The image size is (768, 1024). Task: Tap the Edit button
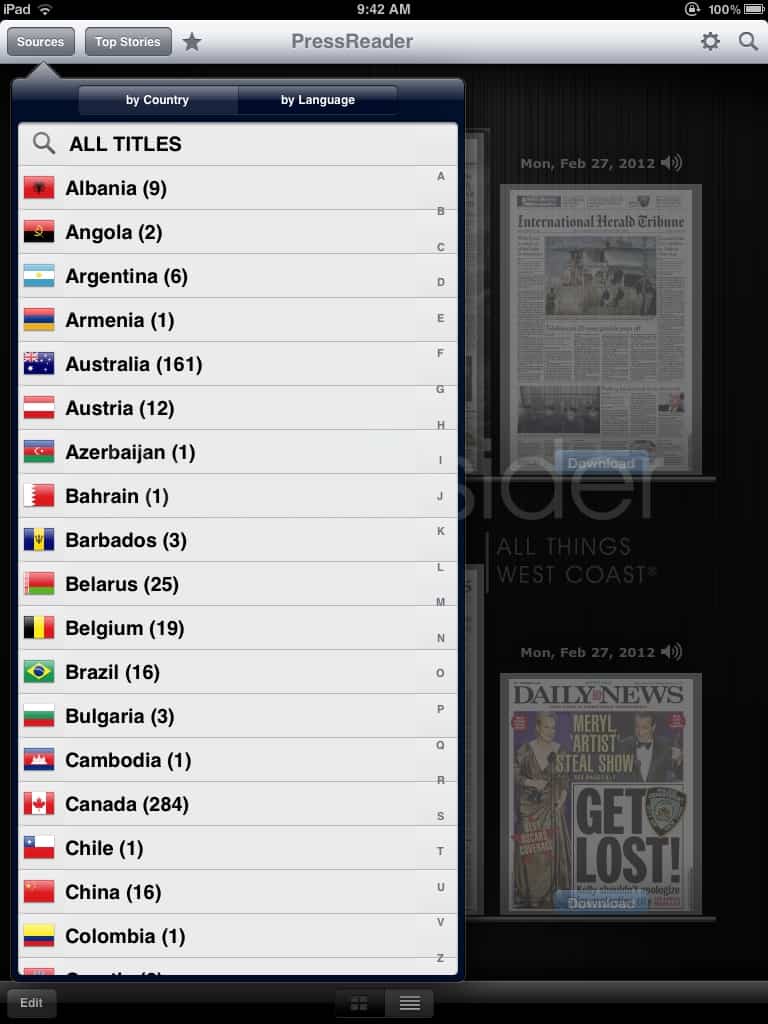tap(31, 1003)
